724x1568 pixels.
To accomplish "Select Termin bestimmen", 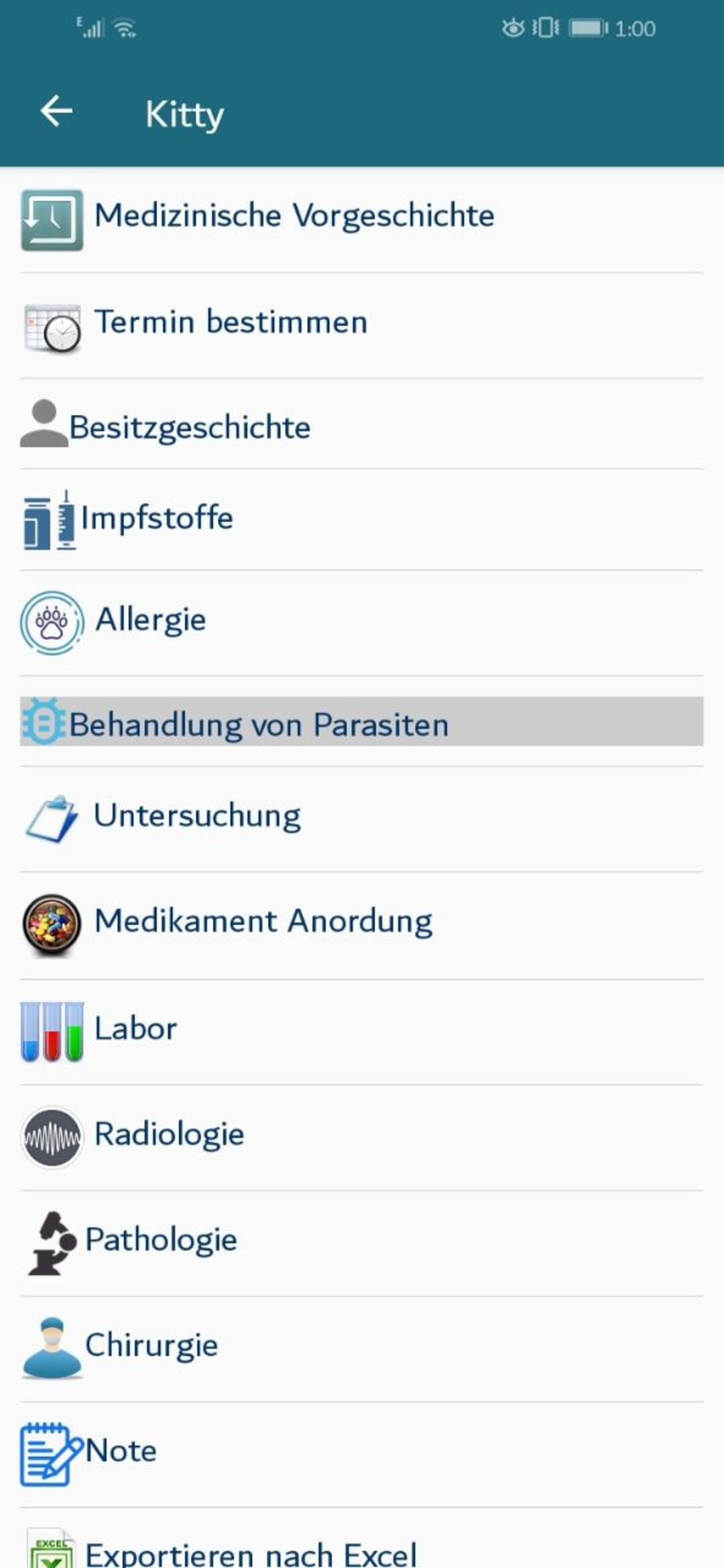I will coord(231,323).
